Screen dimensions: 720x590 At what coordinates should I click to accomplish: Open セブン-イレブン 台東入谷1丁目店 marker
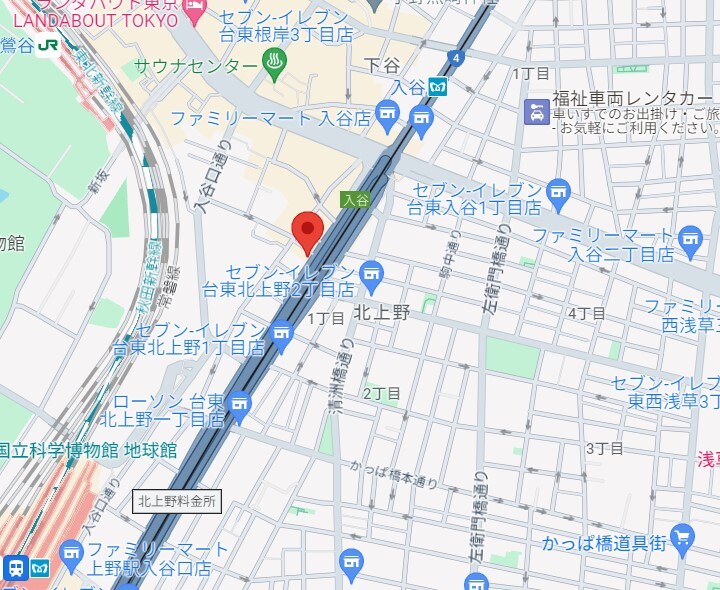coord(560,190)
